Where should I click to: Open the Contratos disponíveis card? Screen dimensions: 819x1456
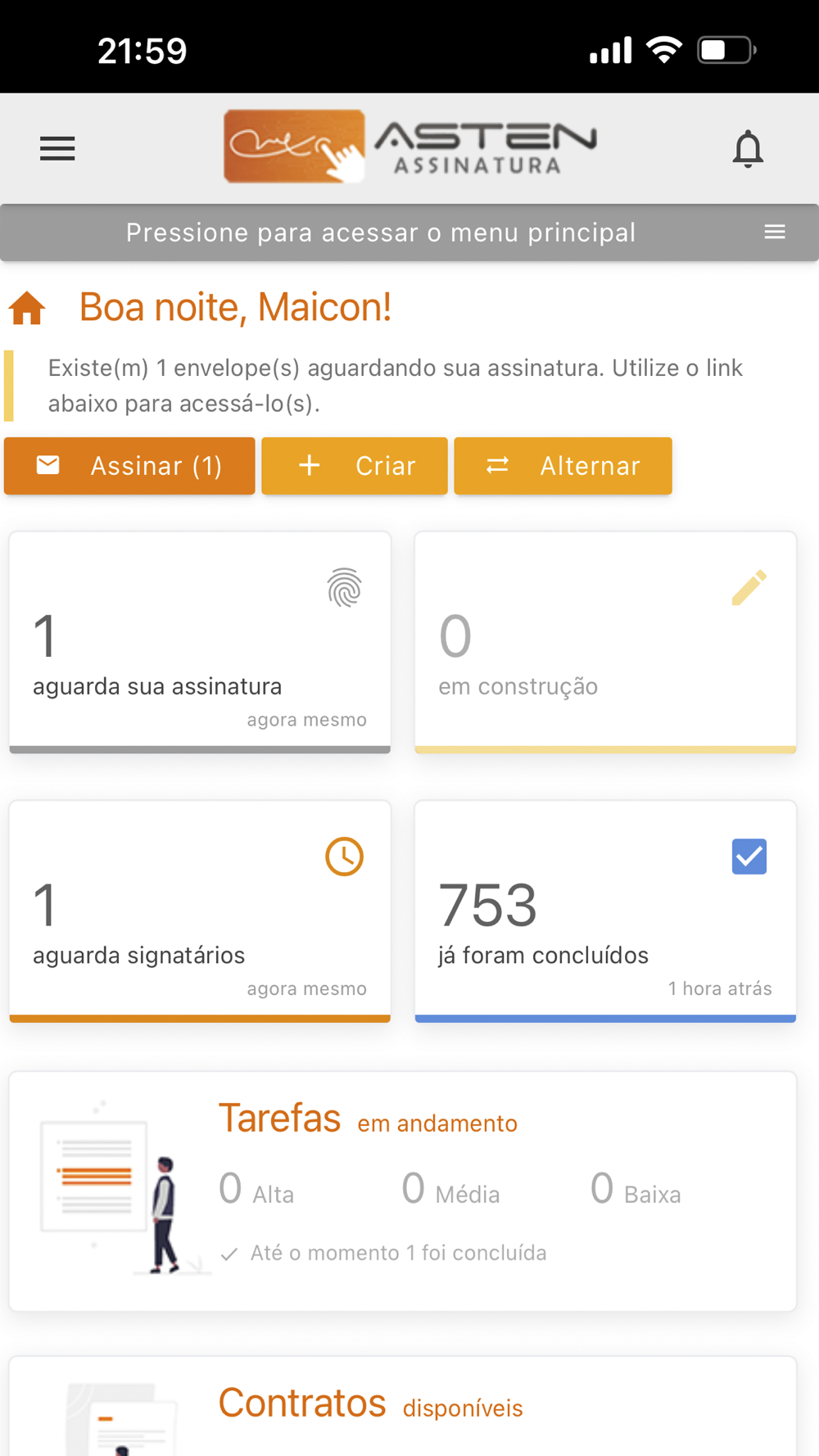click(402, 1406)
